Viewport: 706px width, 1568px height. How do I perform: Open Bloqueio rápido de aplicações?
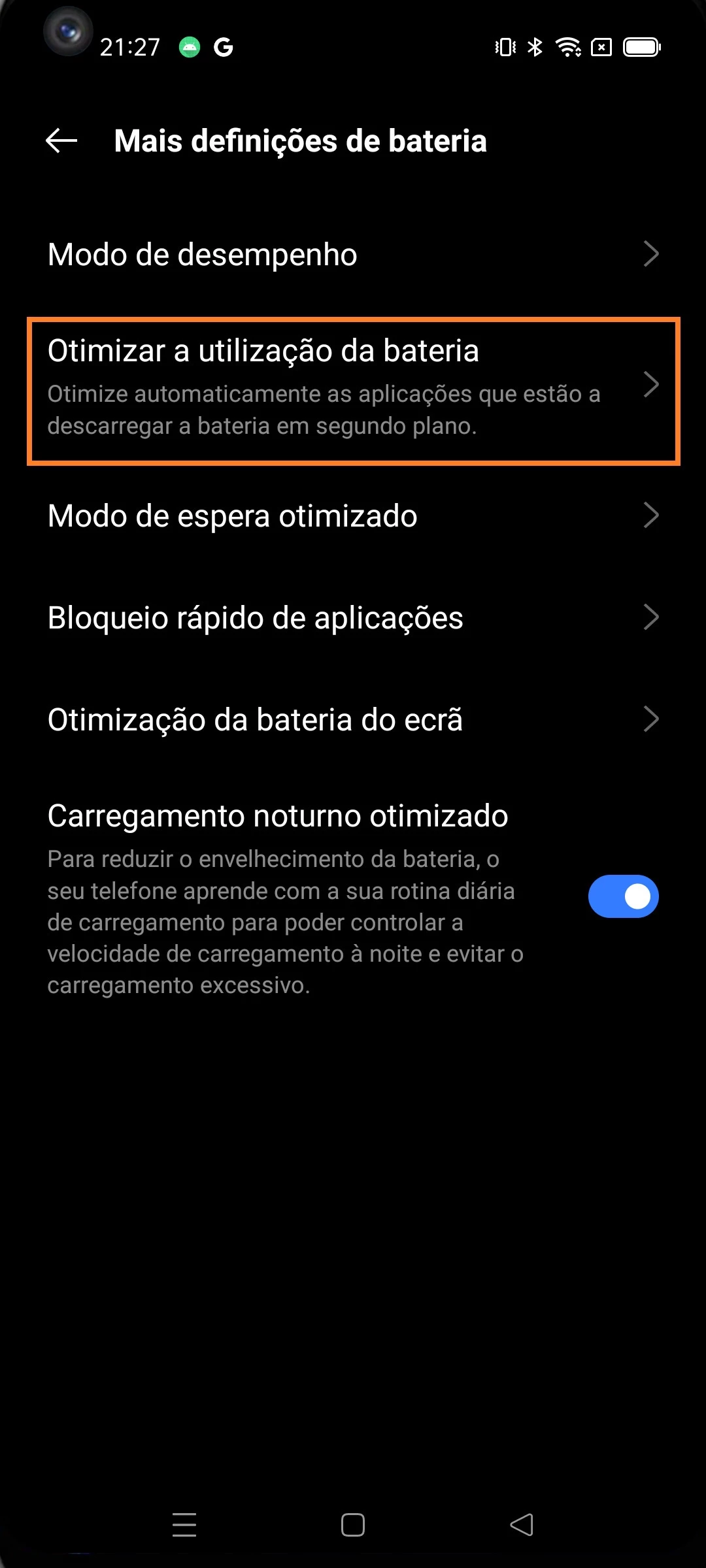pyautogui.click(x=353, y=617)
